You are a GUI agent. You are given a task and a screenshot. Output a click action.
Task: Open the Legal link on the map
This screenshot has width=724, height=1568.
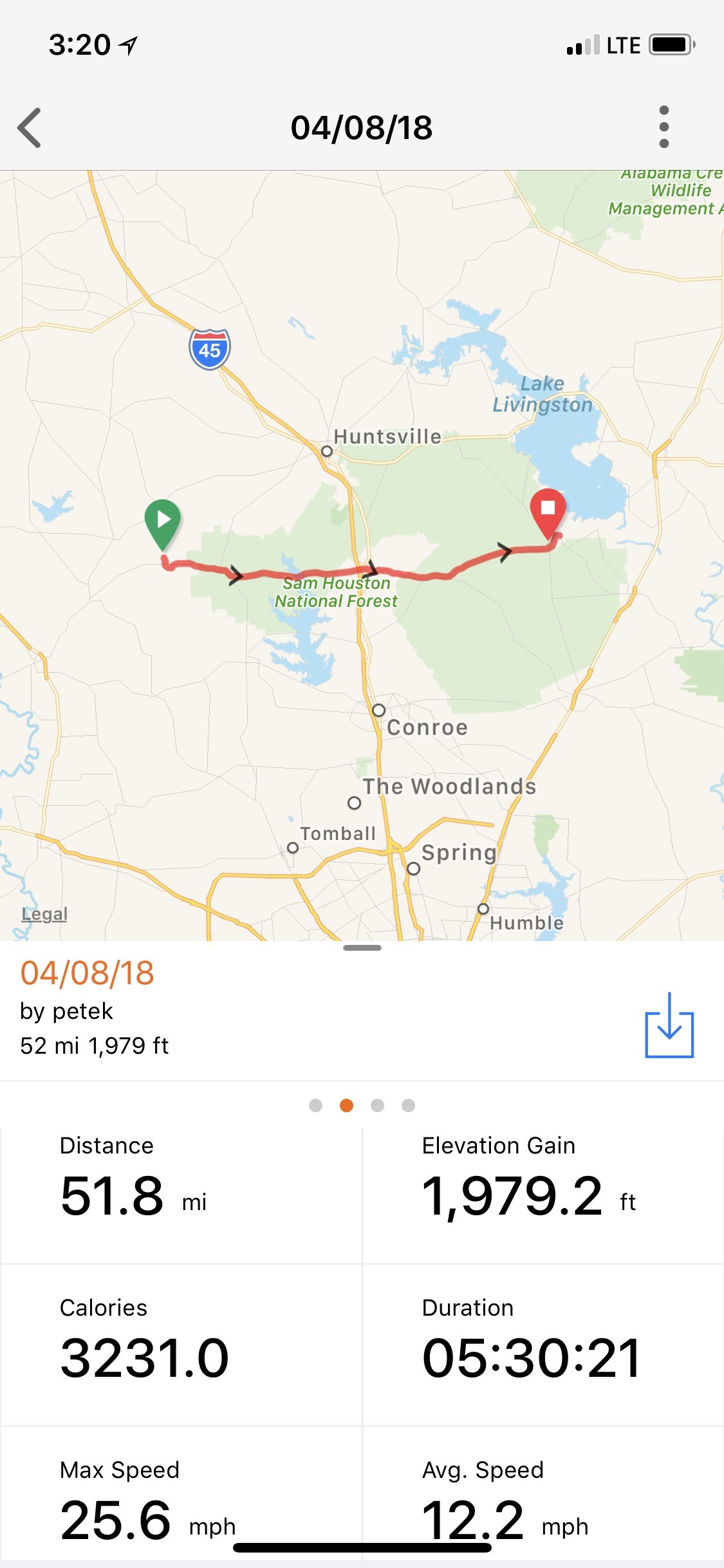coord(44,914)
